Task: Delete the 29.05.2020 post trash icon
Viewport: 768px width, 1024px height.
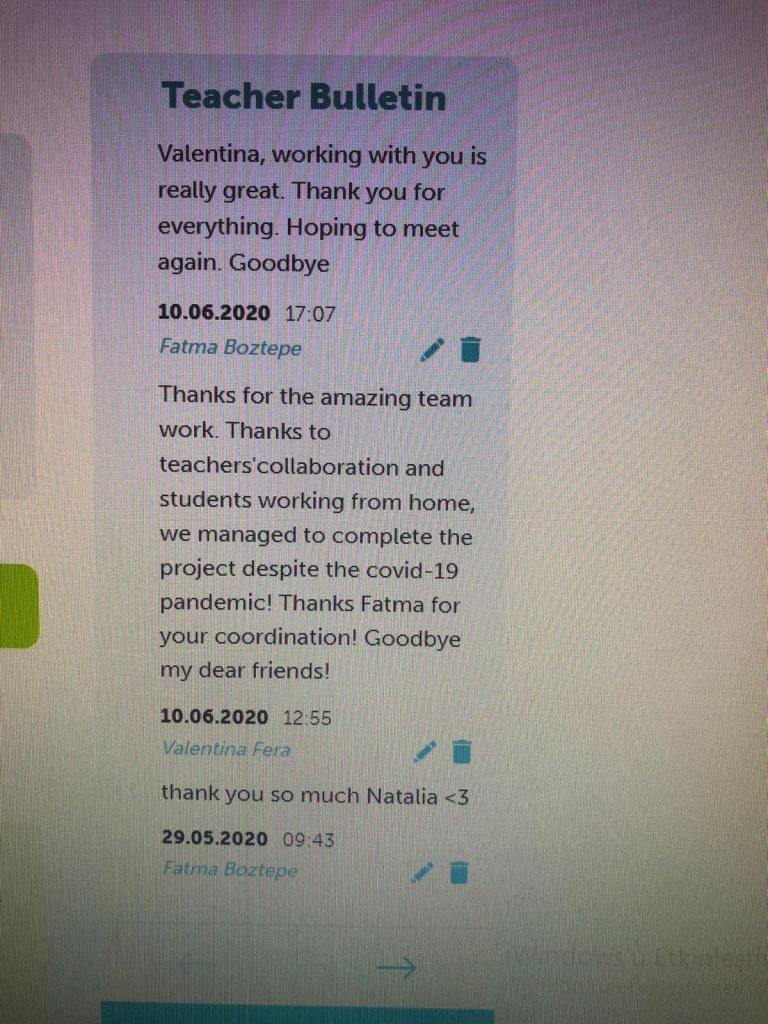Action: click(459, 872)
